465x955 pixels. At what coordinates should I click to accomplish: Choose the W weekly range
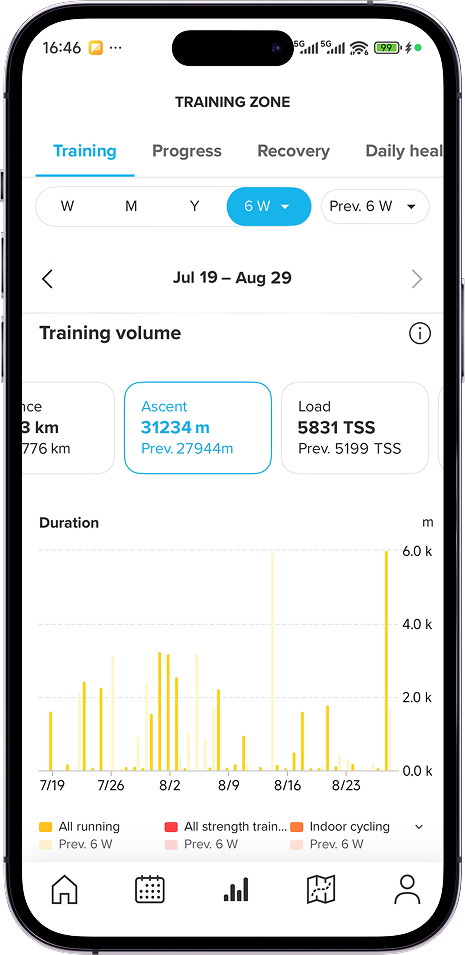pyautogui.click(x=67, y=206)
